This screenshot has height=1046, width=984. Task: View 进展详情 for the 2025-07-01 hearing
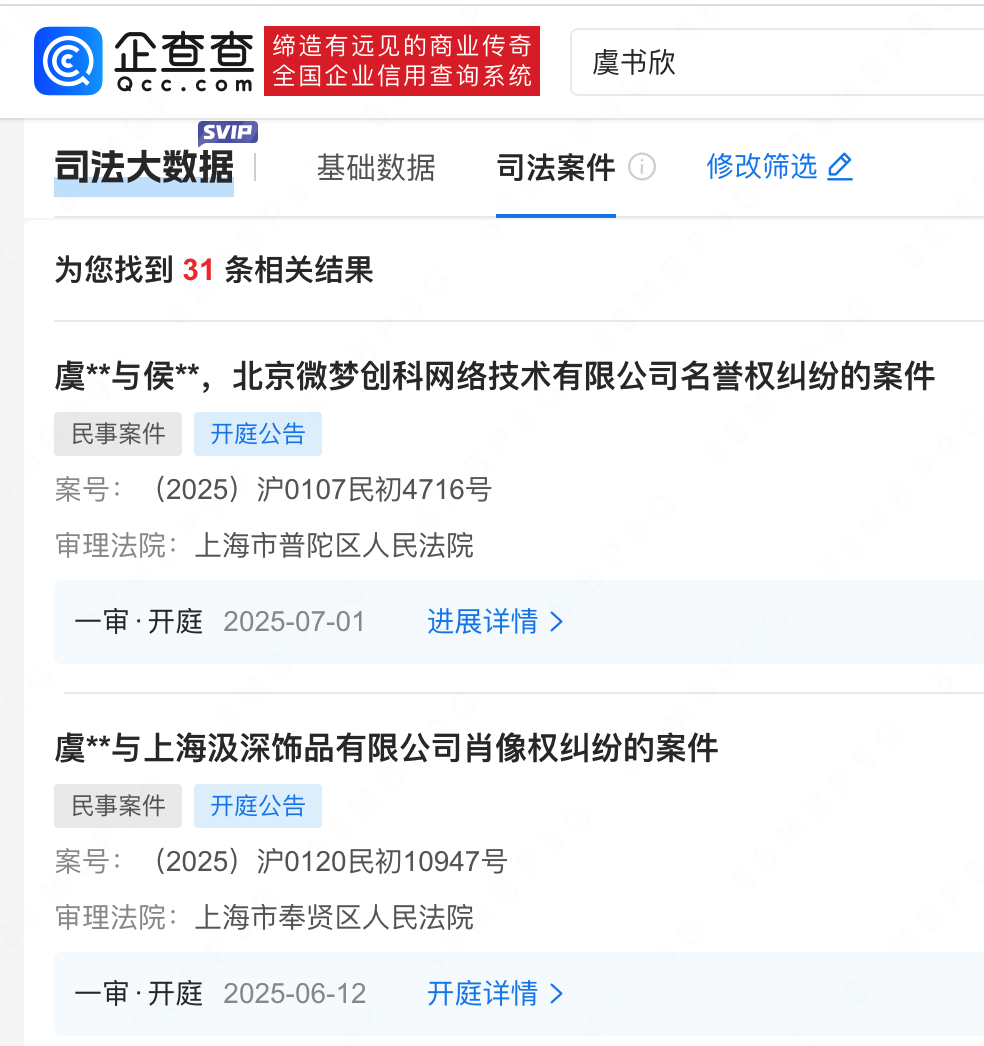click(495, 621)
